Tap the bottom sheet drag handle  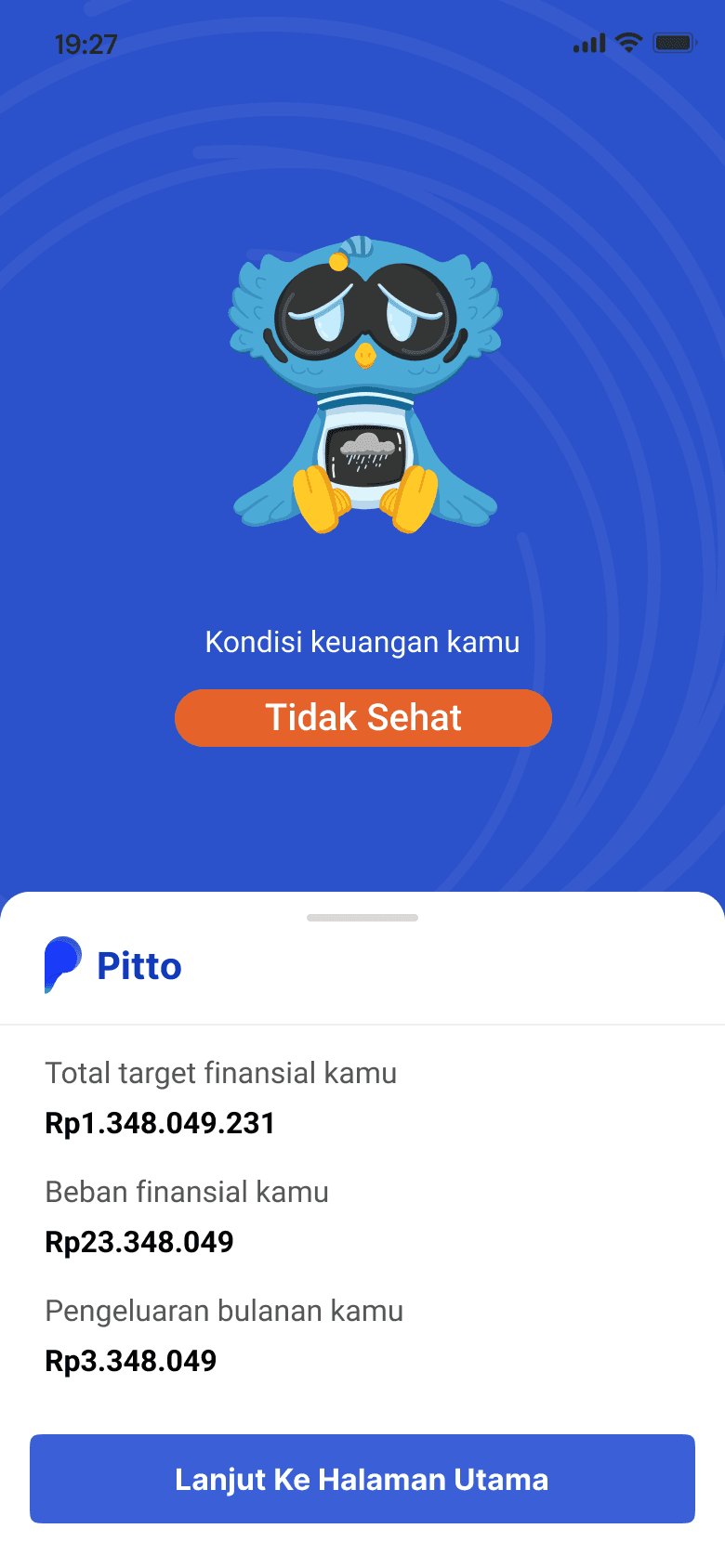click(362, 918)
